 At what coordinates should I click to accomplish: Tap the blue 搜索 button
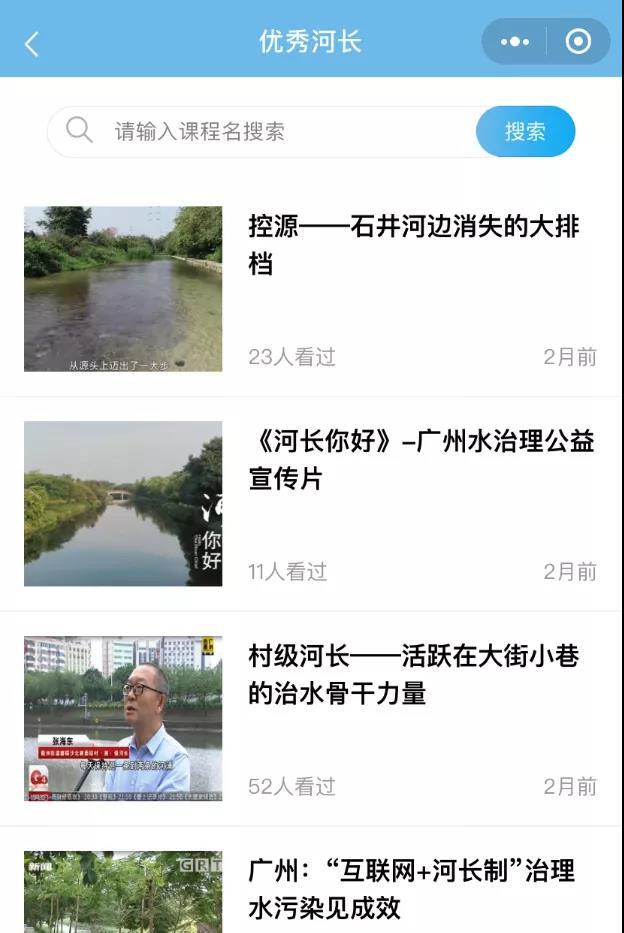[525, 132]
